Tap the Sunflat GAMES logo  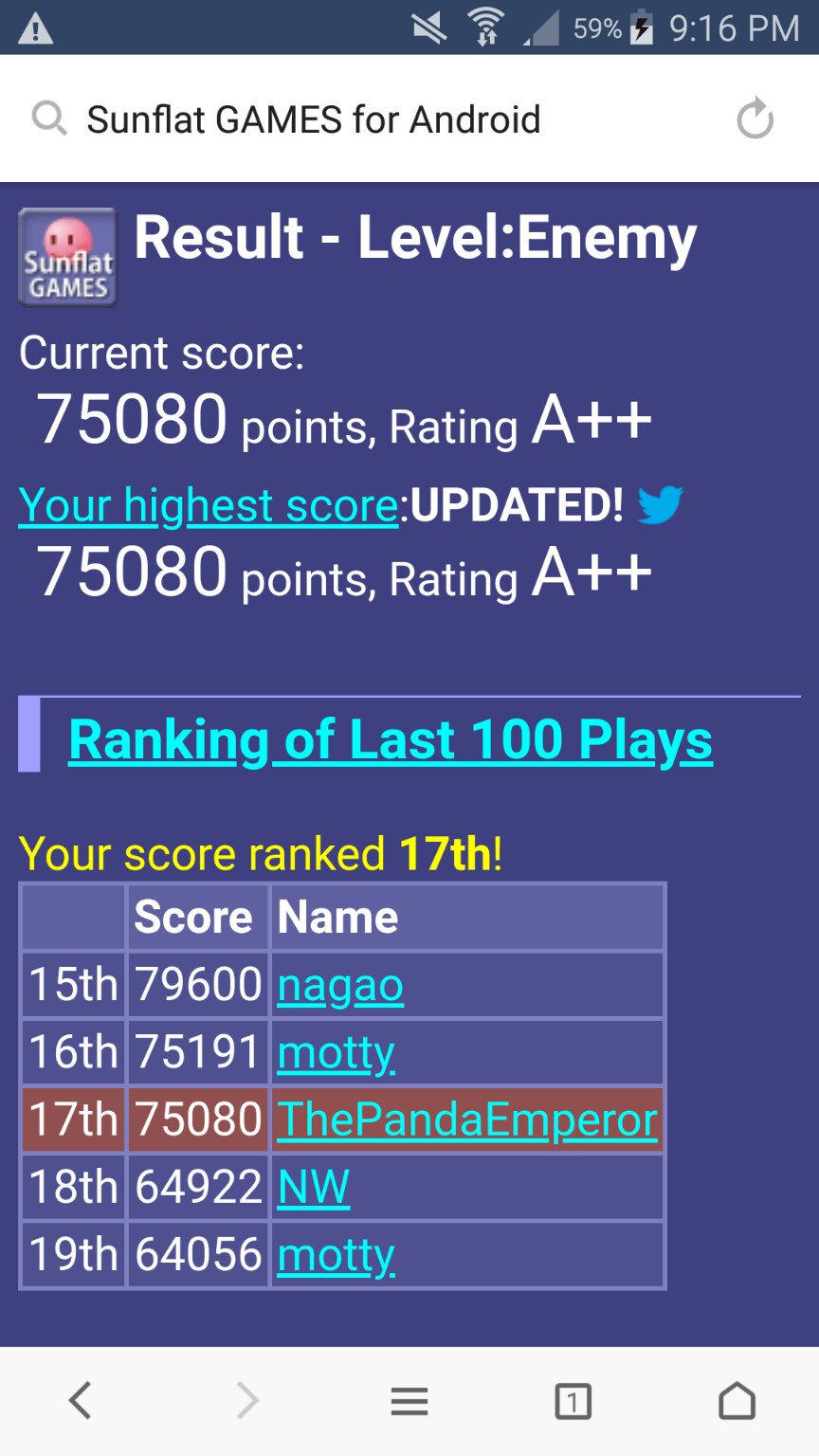[x=67, y=258]
